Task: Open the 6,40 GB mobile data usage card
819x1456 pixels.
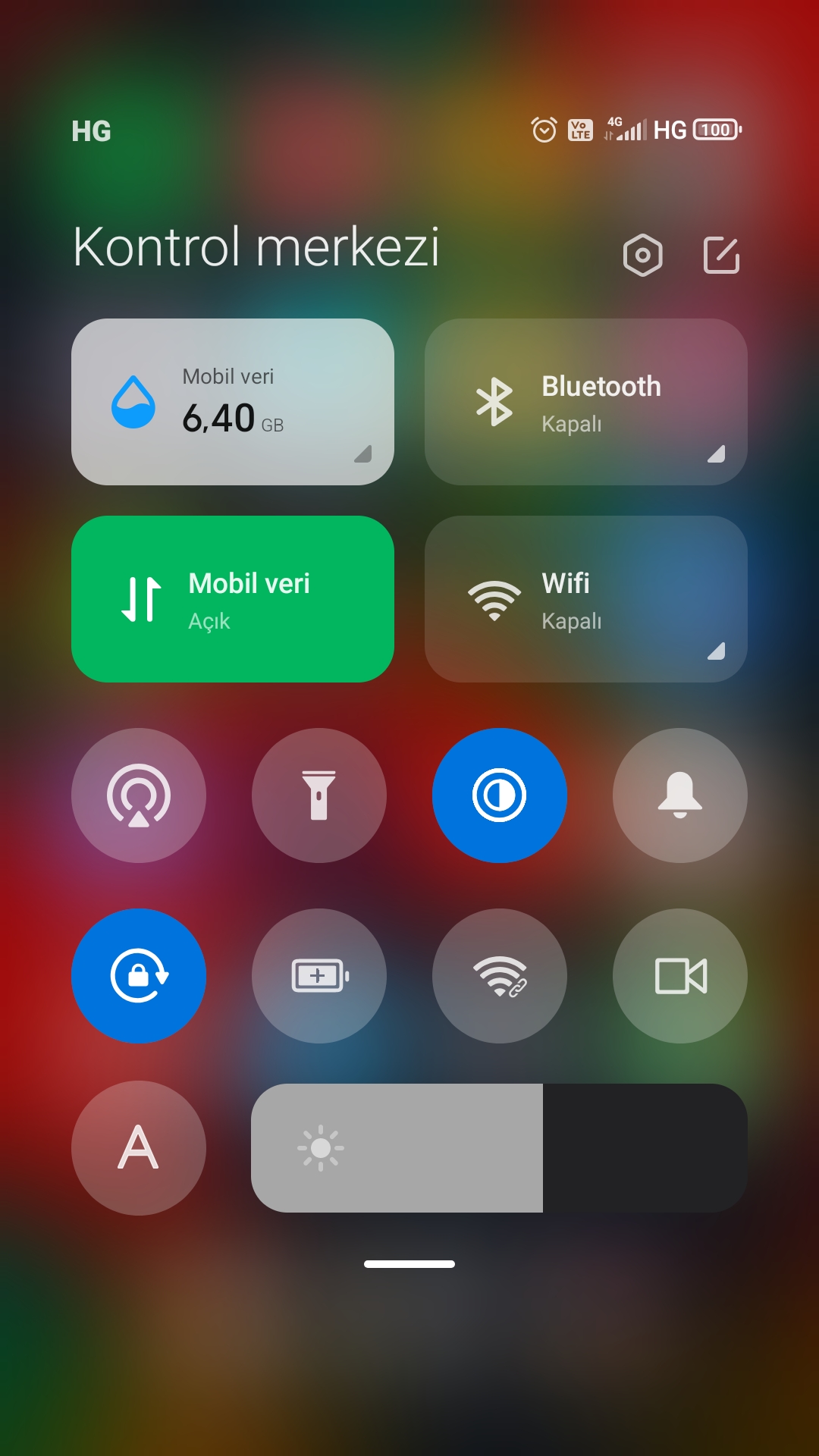Action: click(x=232, y=402)
